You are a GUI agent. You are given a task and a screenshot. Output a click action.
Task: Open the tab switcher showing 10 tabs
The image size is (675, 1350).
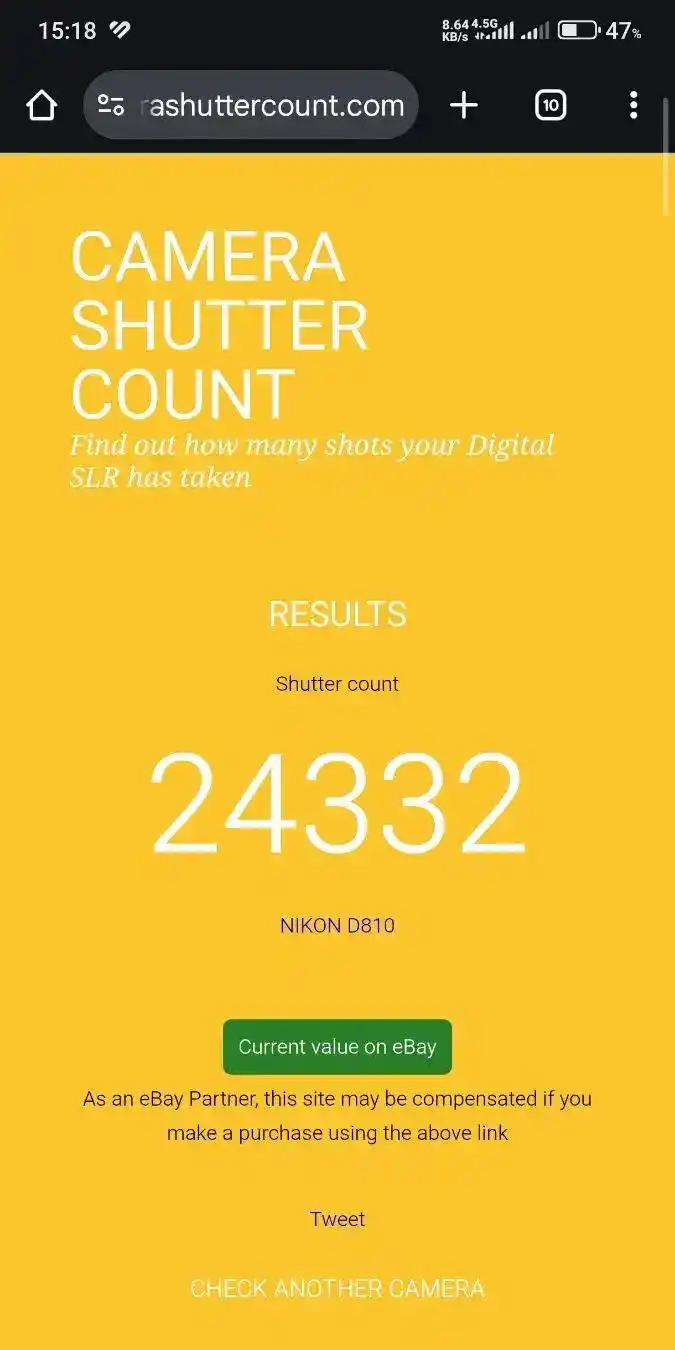click(x=550, y=105)
